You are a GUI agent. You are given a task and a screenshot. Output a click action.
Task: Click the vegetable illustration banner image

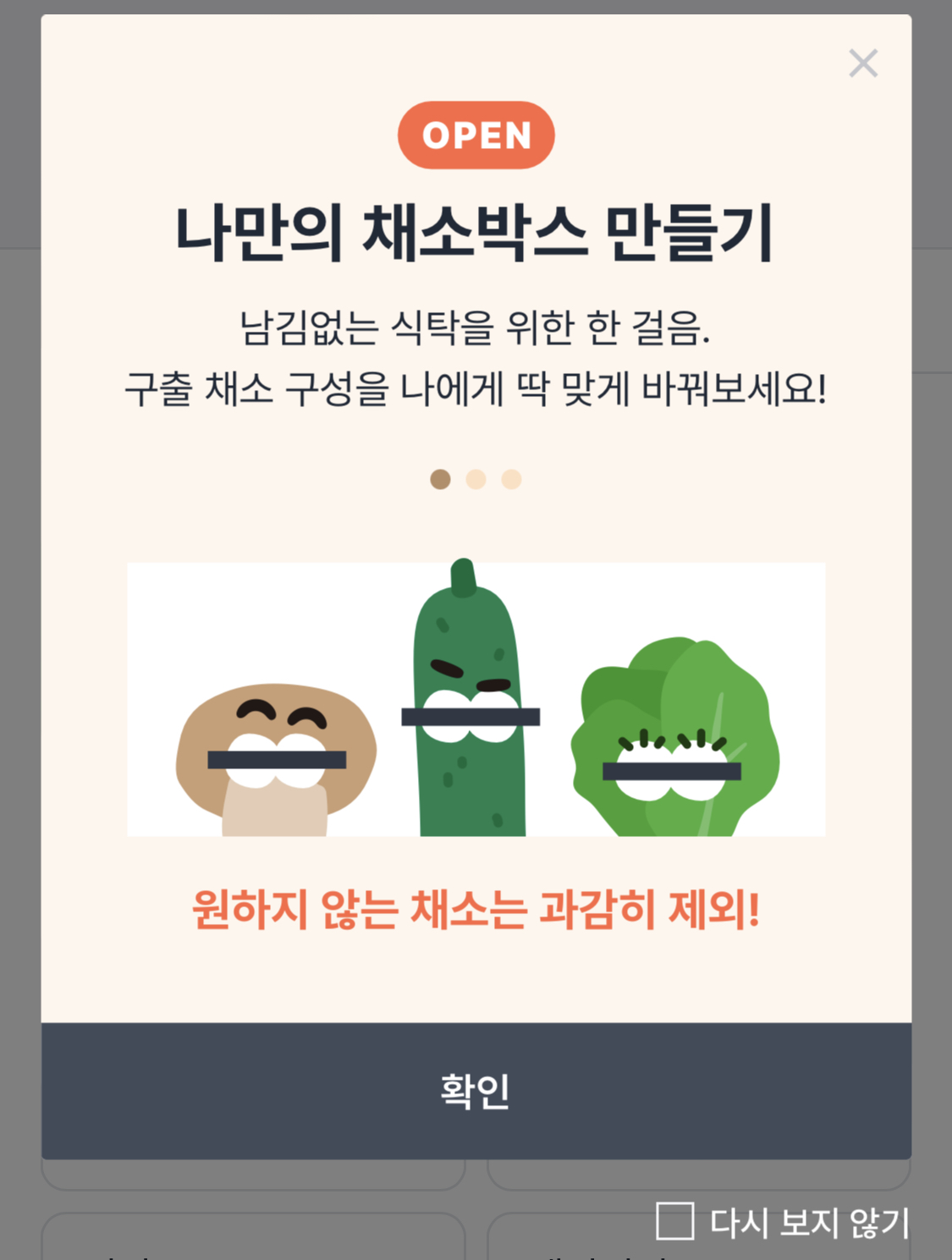[x=476, y=698]
